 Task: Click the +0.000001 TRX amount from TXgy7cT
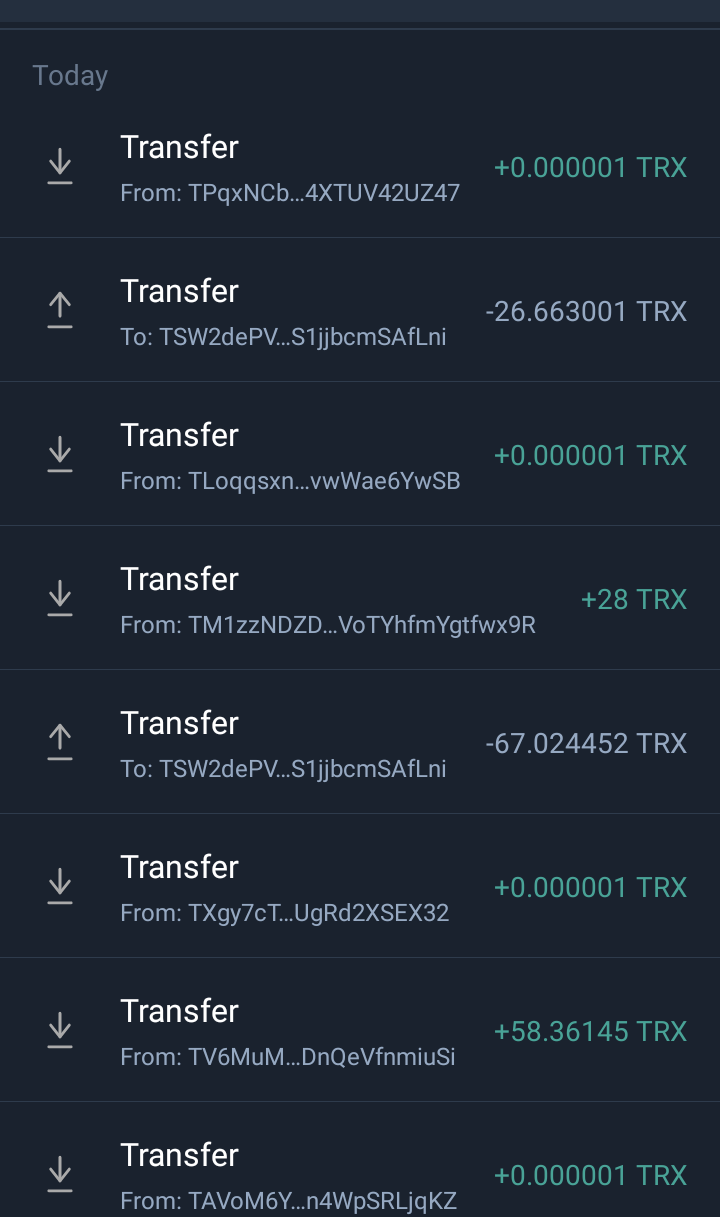point(591,887)
